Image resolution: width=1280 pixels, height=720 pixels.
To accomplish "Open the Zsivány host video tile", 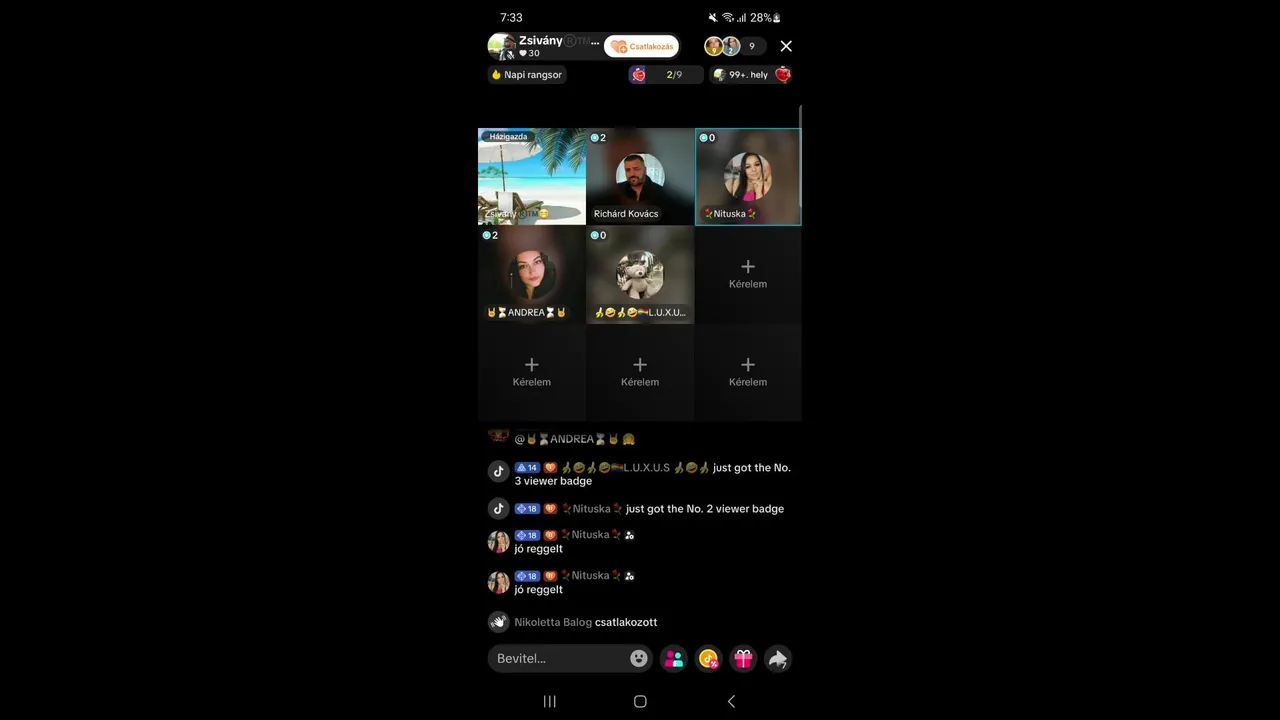I will (531, 177).
